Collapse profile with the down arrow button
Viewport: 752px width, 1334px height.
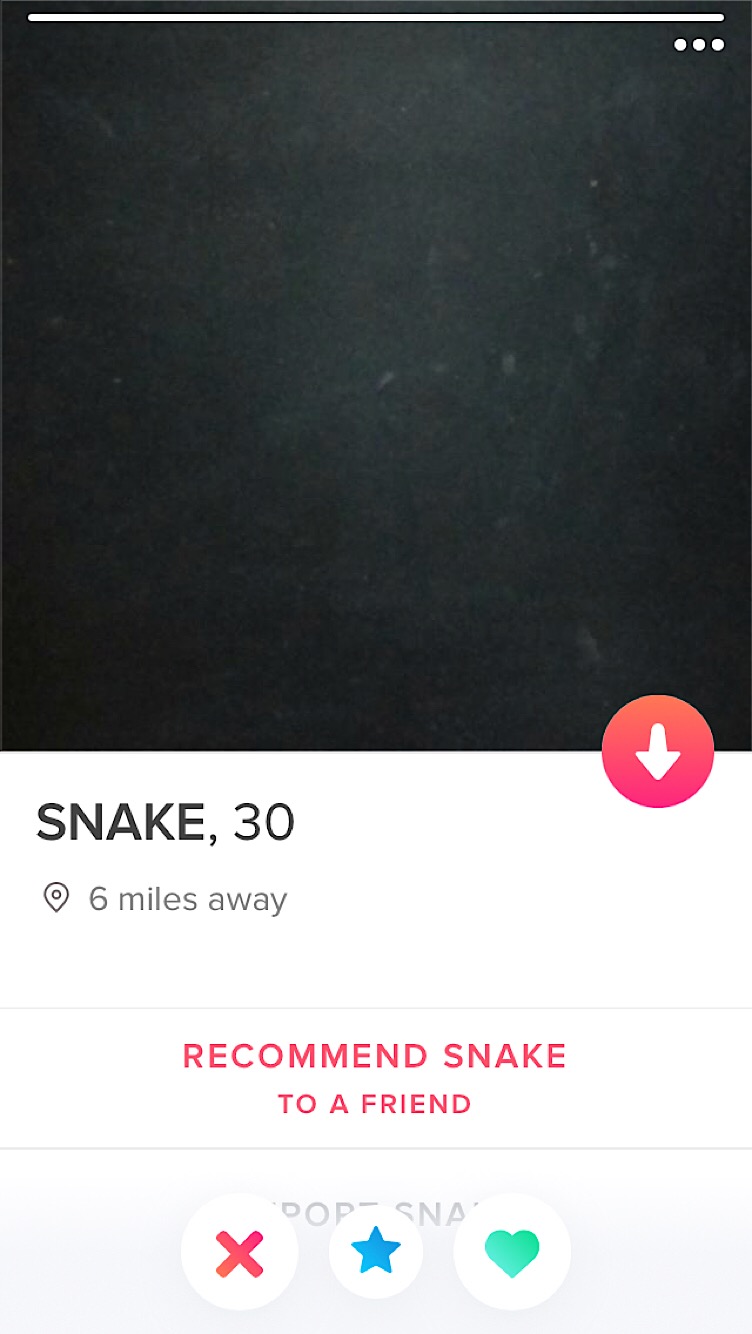[x=658, y=752]
